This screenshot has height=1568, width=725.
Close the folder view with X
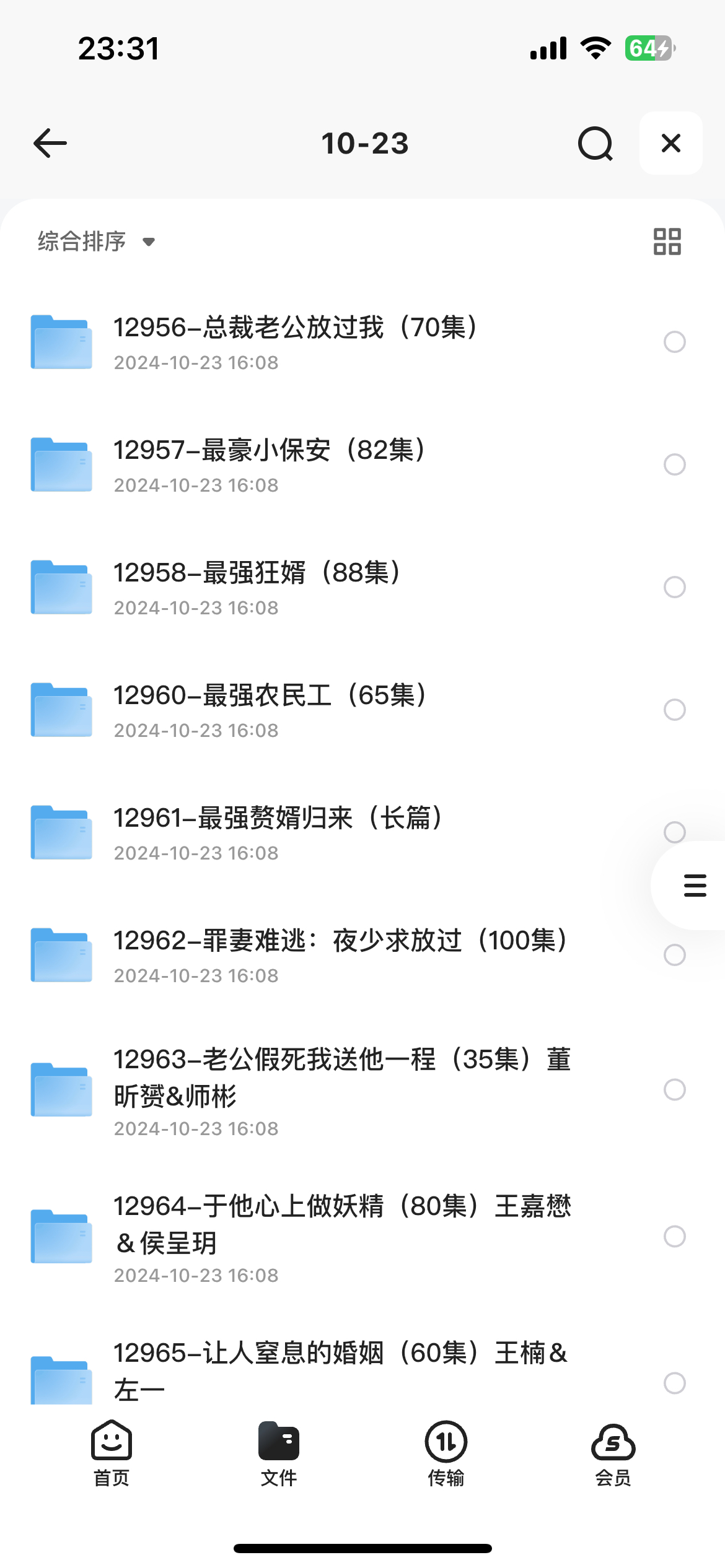[x=671, y=143]
